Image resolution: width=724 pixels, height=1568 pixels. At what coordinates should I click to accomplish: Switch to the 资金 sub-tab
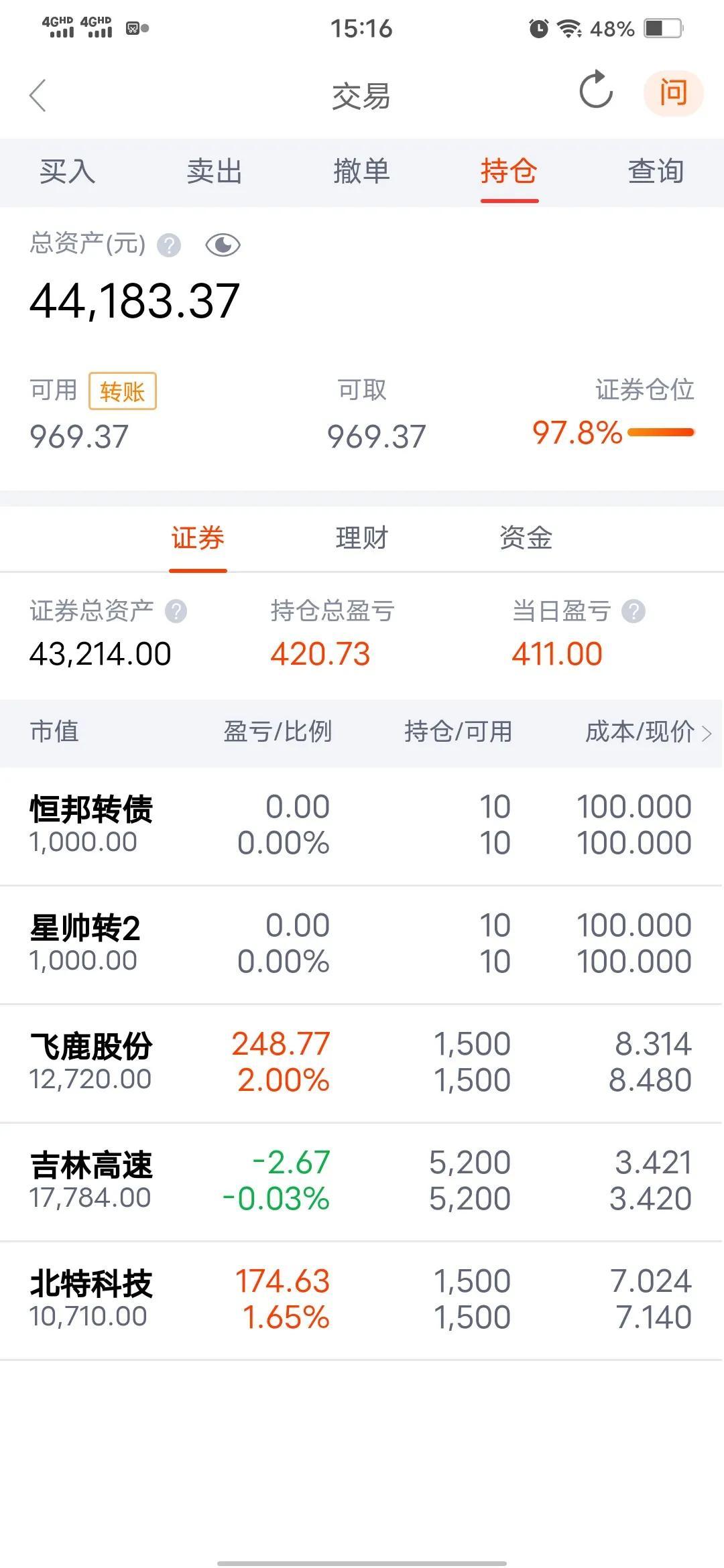[526, 538]
